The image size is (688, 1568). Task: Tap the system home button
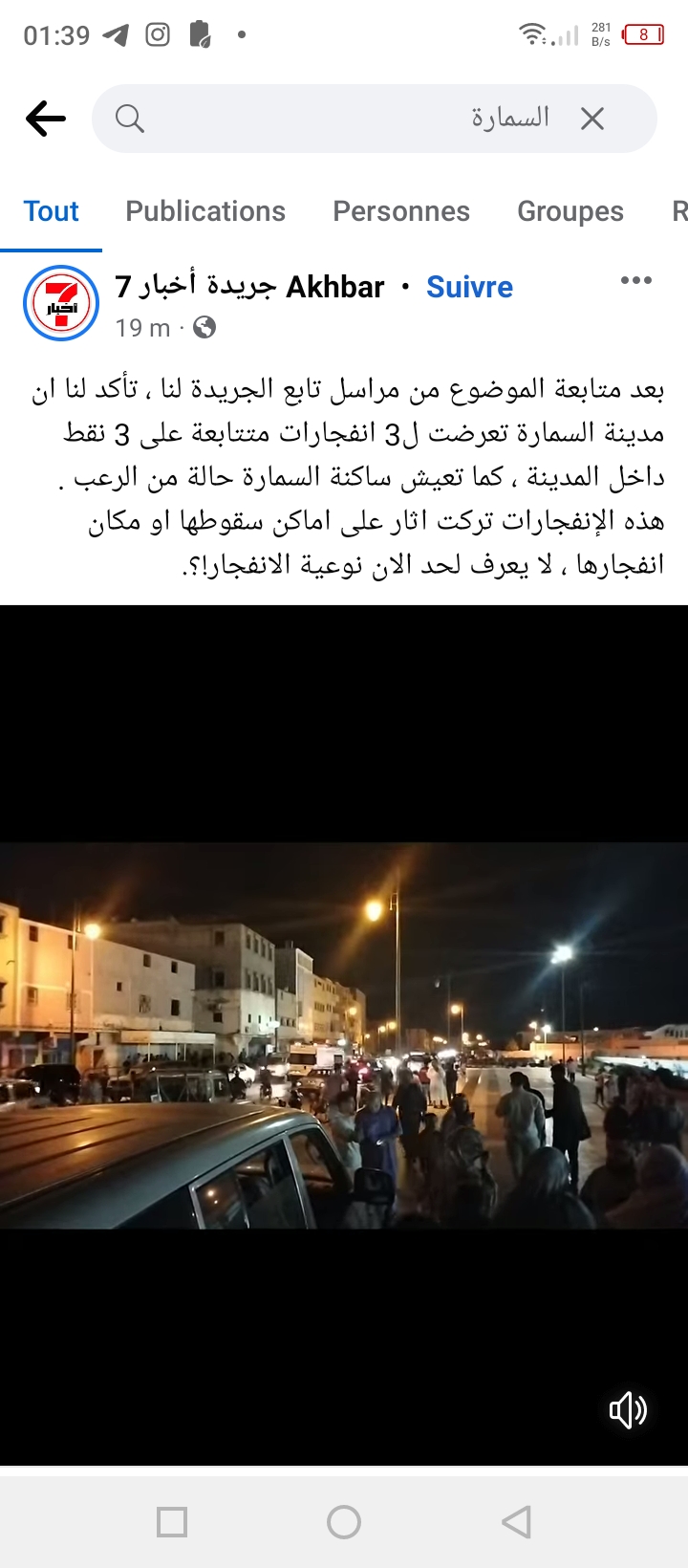click(x=344, y=1521)
